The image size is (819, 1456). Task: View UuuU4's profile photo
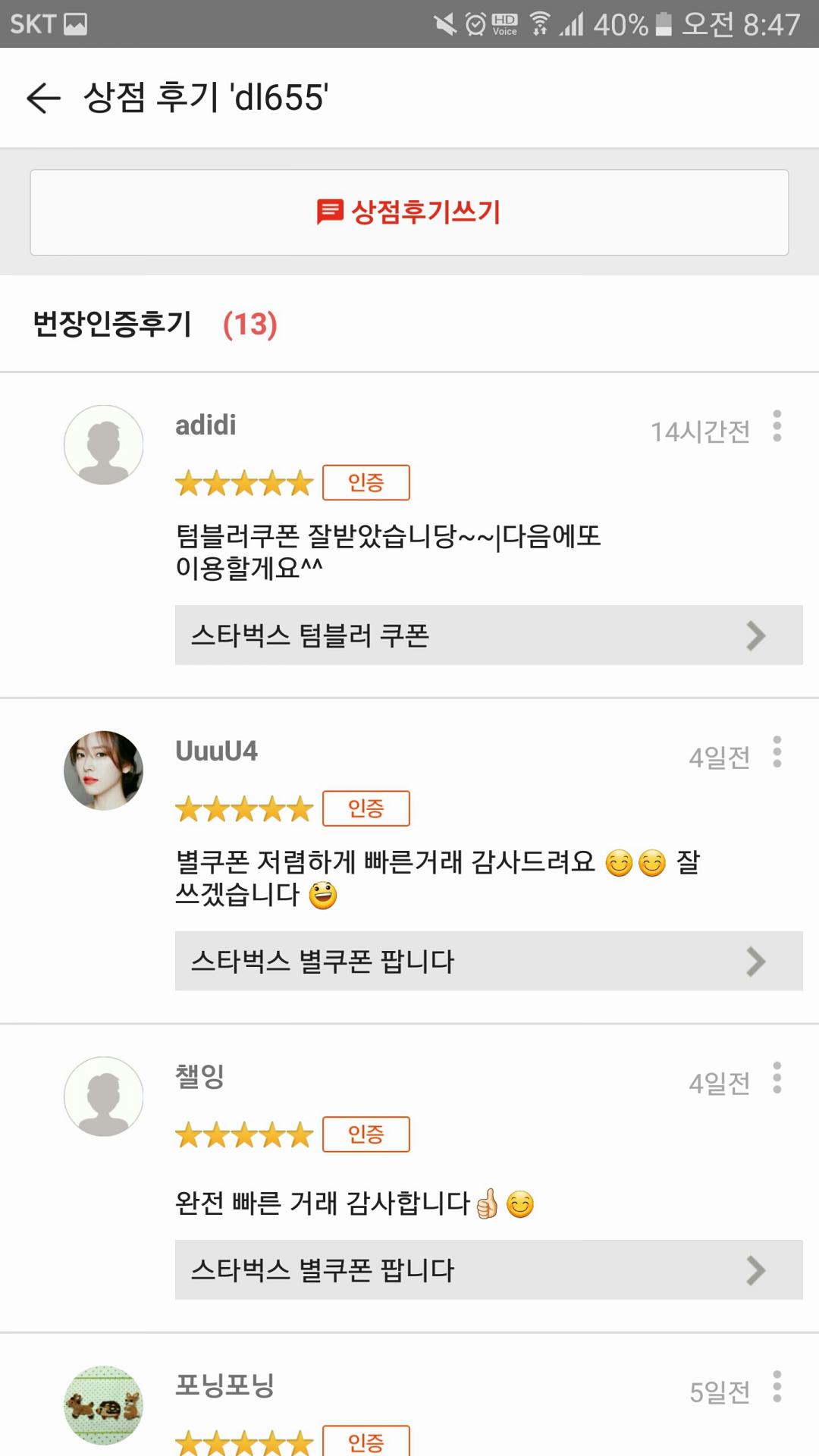tap(104, 770)
